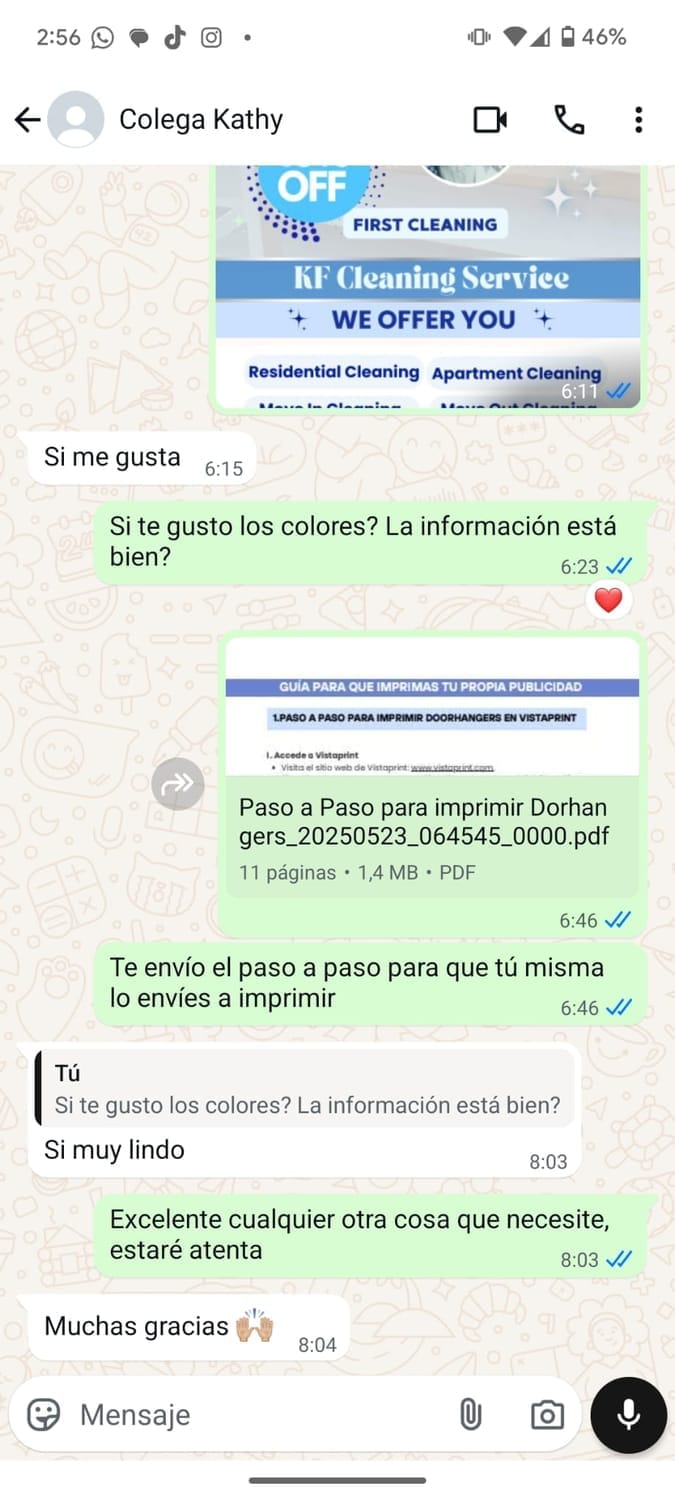Focus the Mensaje text field
675x1500 pixels.
[x=250, y=1415]
